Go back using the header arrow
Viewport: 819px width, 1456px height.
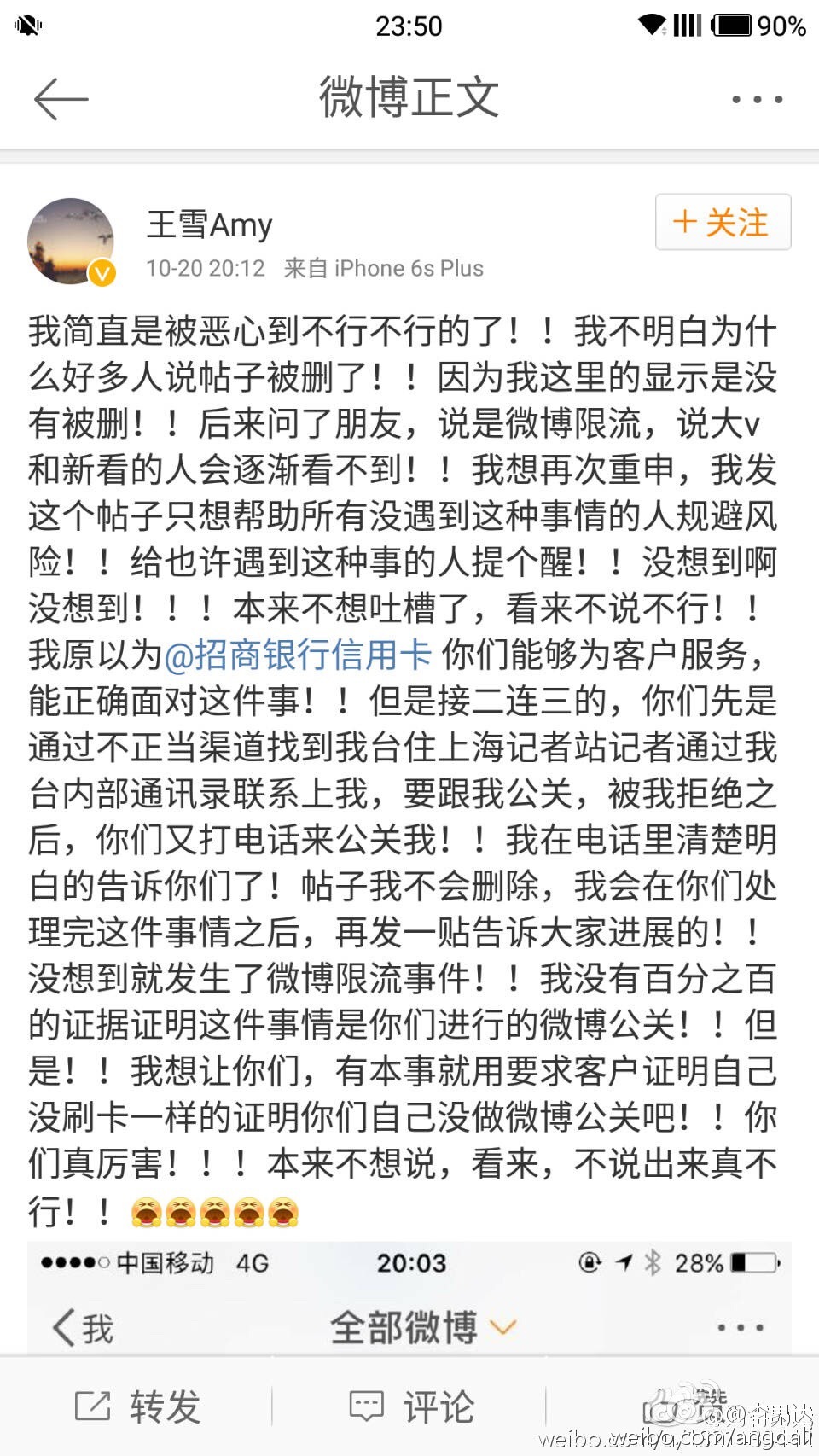[61, 98]
